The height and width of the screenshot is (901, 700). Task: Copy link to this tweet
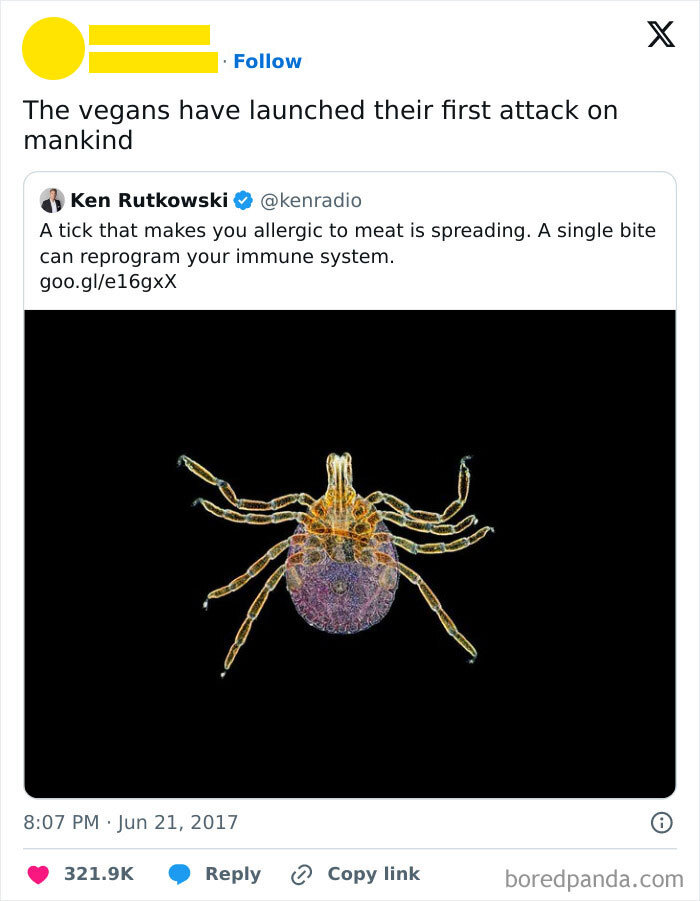pos(356,874)
